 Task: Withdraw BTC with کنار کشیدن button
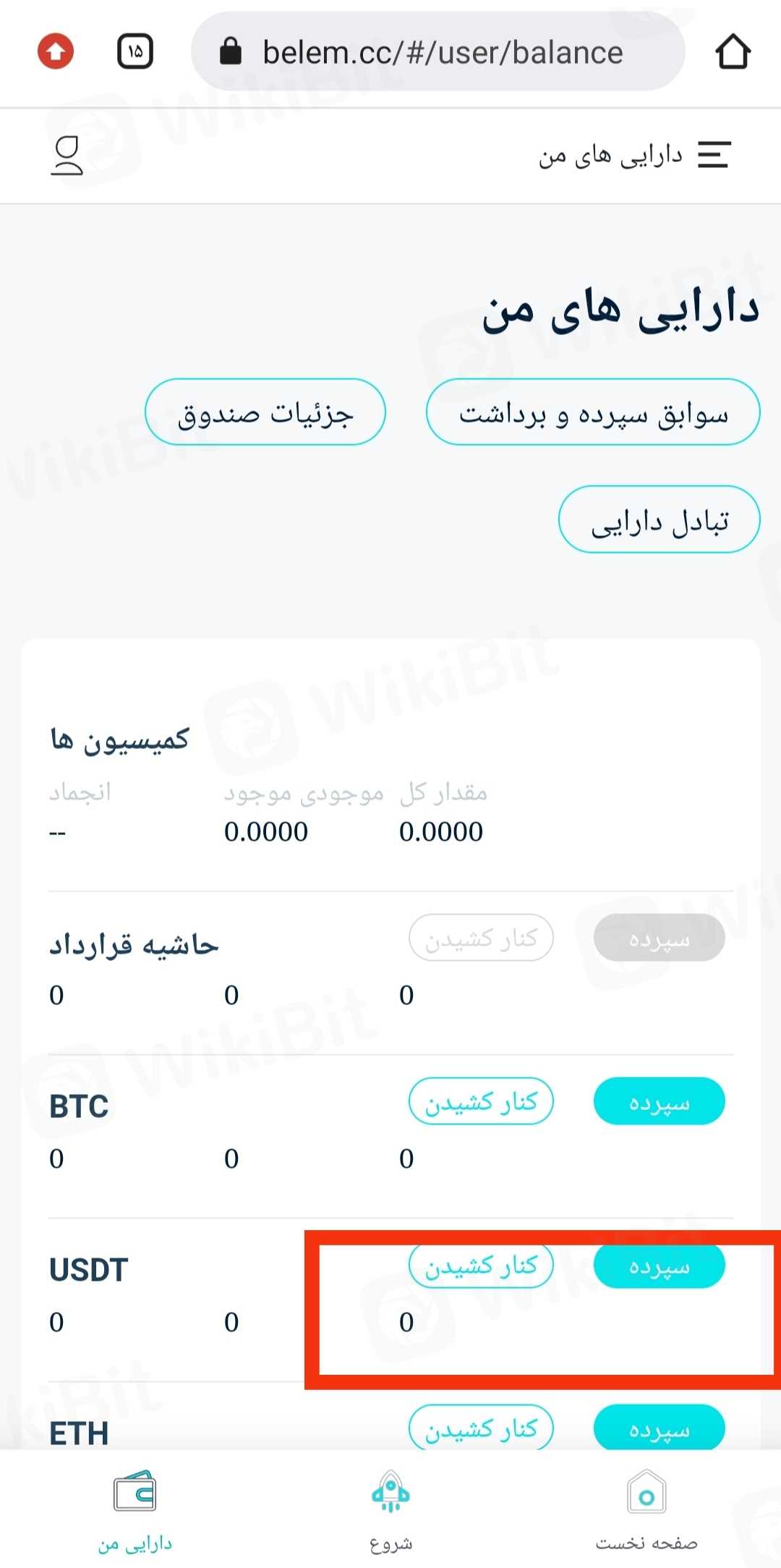[x=481, y=1101]
